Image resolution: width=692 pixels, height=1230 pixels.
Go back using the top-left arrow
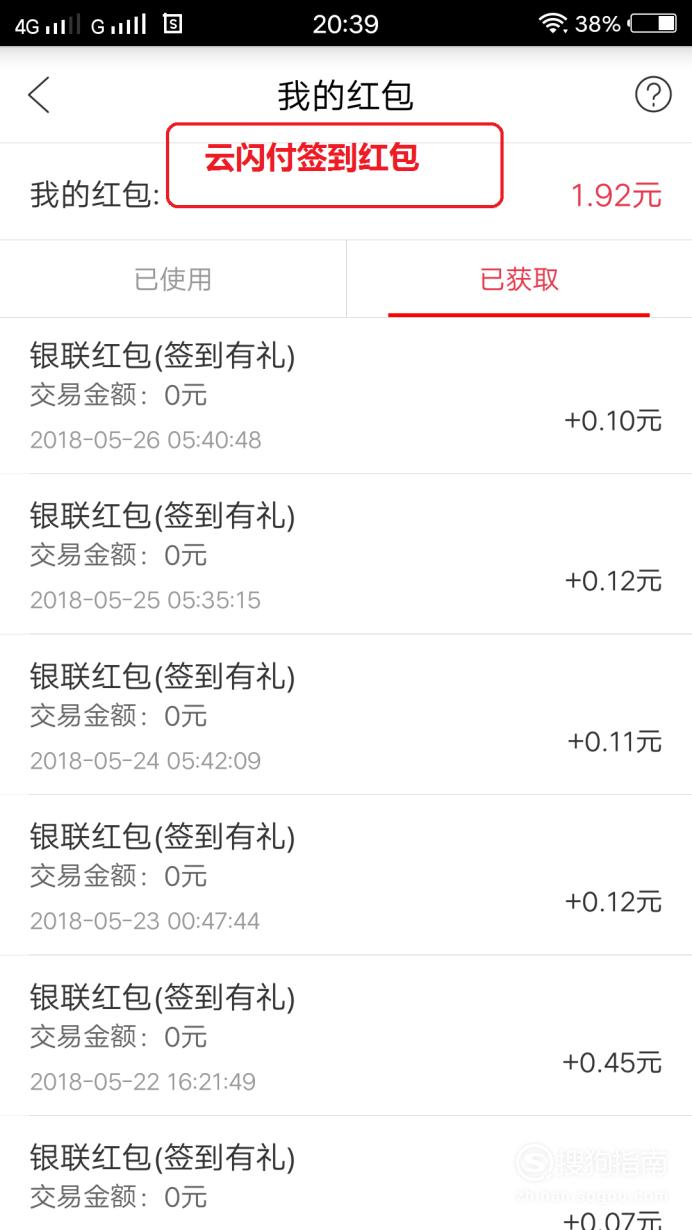(x=39, y=95)
